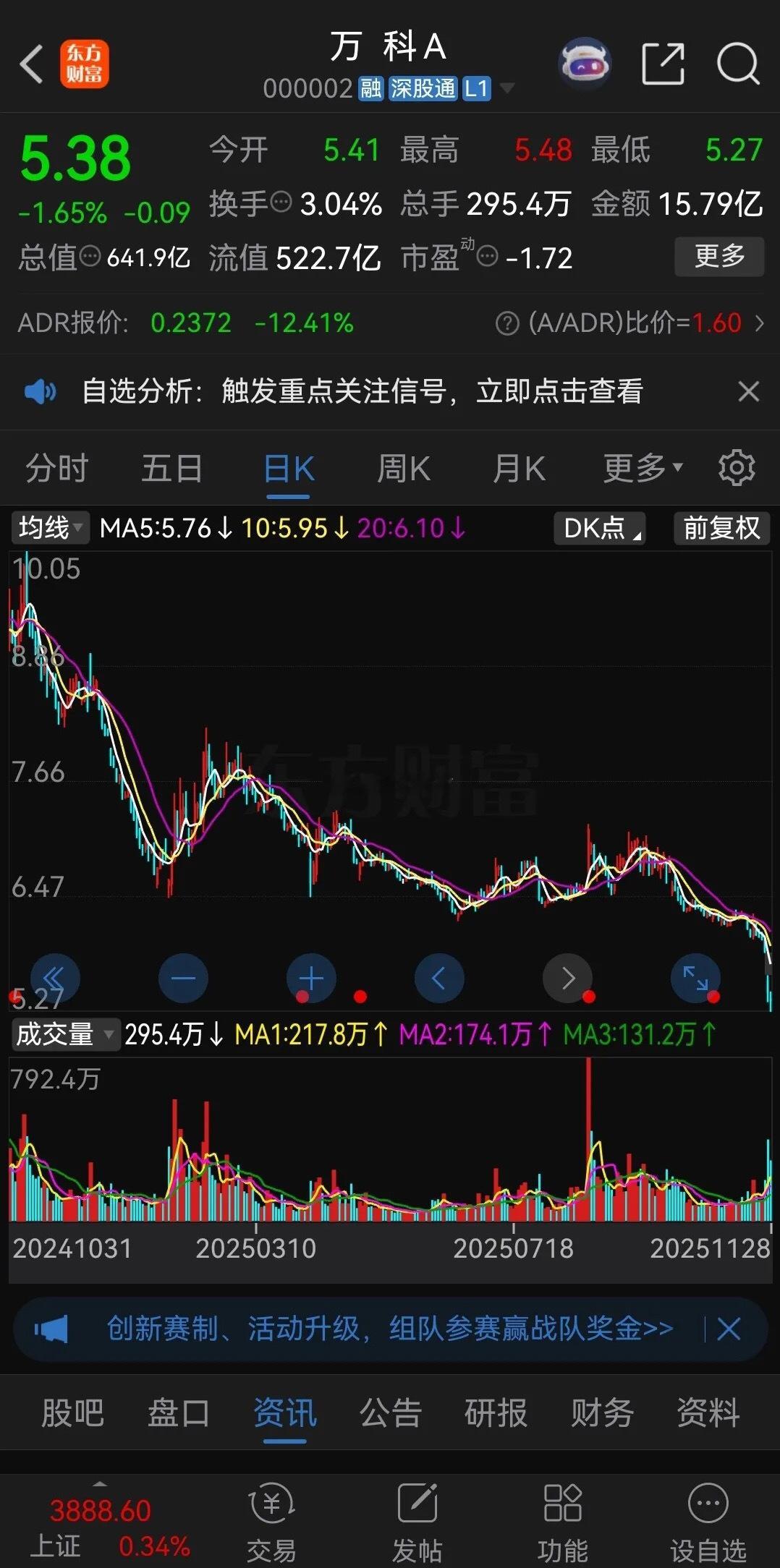The width and height of the screenshot is (780, 1568).
Task: Click the 更多 button for more stock data
Action: point(718,257)
